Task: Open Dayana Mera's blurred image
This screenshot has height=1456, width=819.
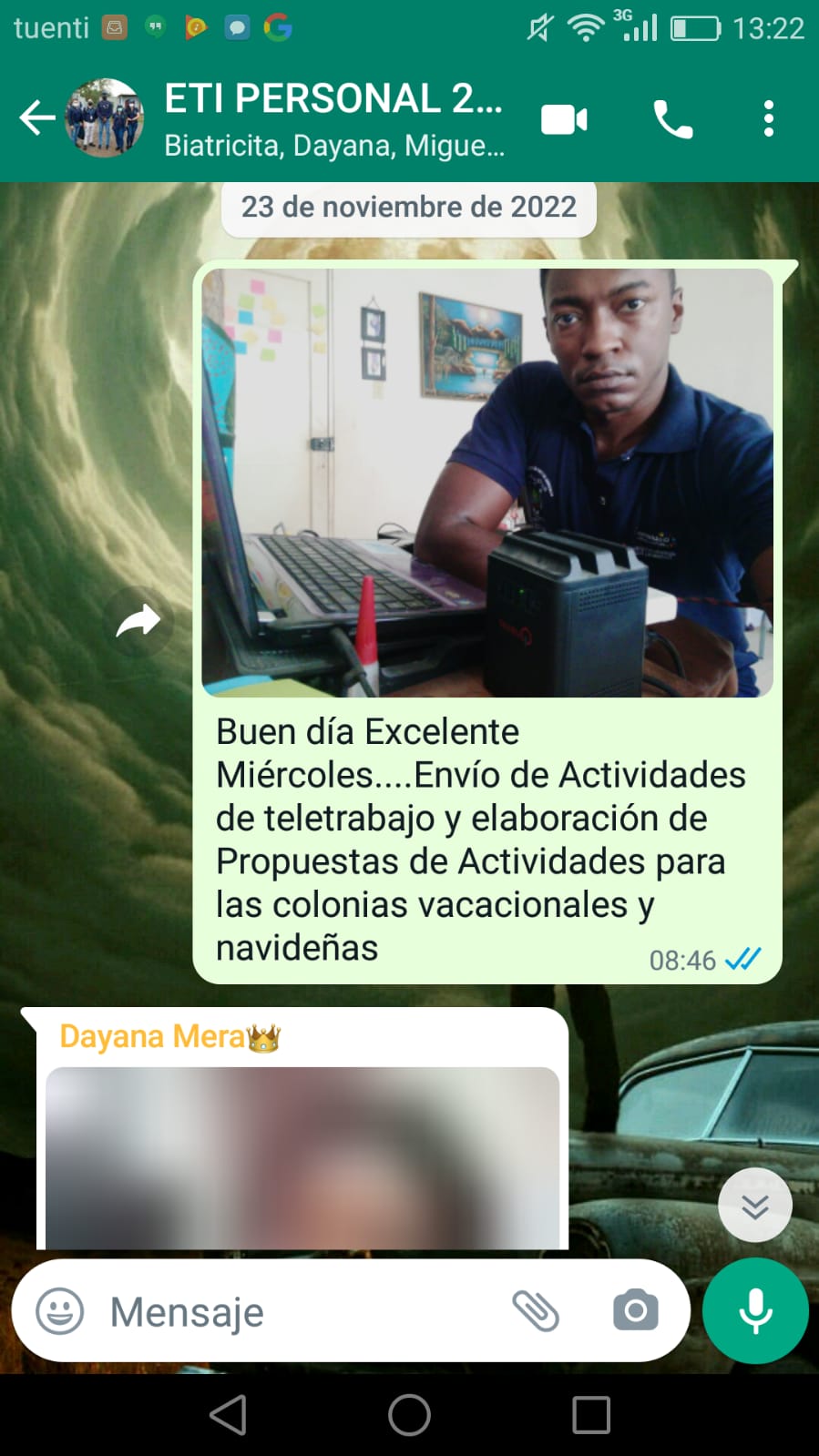Action: coord(302,1157)
